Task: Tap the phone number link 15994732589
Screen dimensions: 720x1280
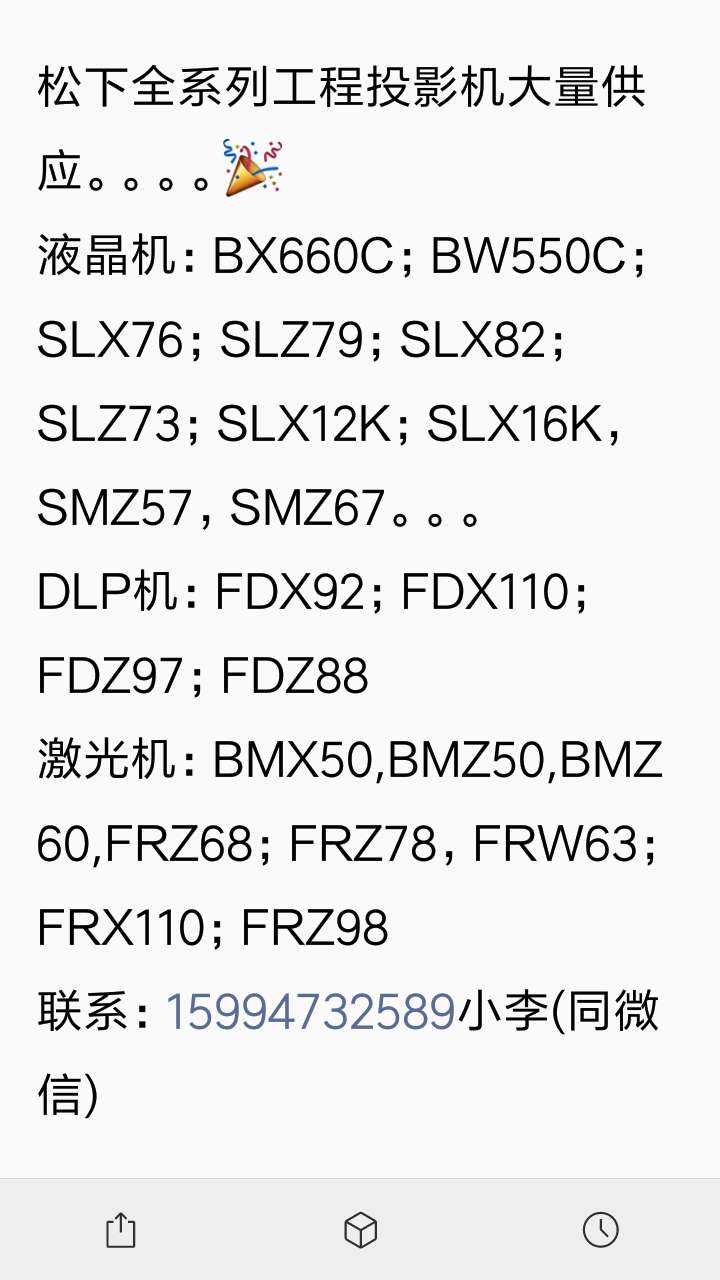Action: point(310,1012)
